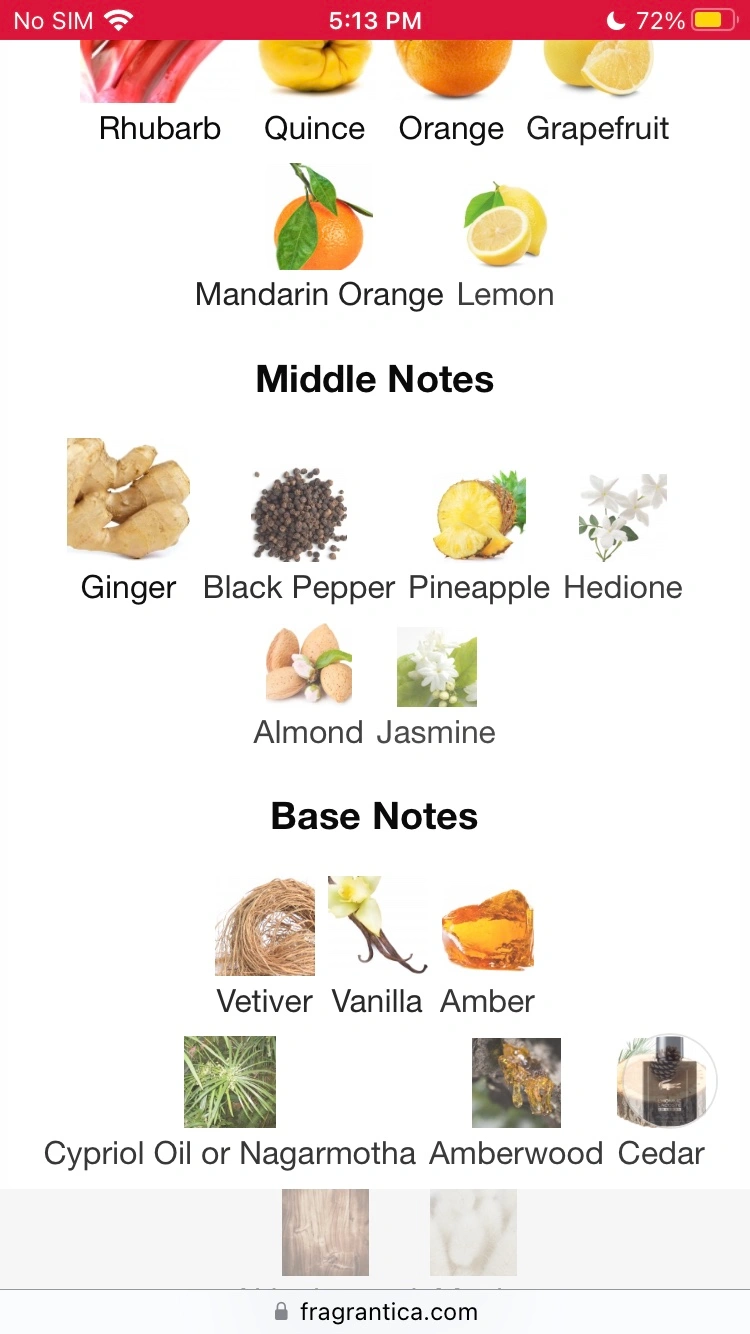
Task: Open the Jasmine note page
Action: pyautogui.click(x=436, y=731)
